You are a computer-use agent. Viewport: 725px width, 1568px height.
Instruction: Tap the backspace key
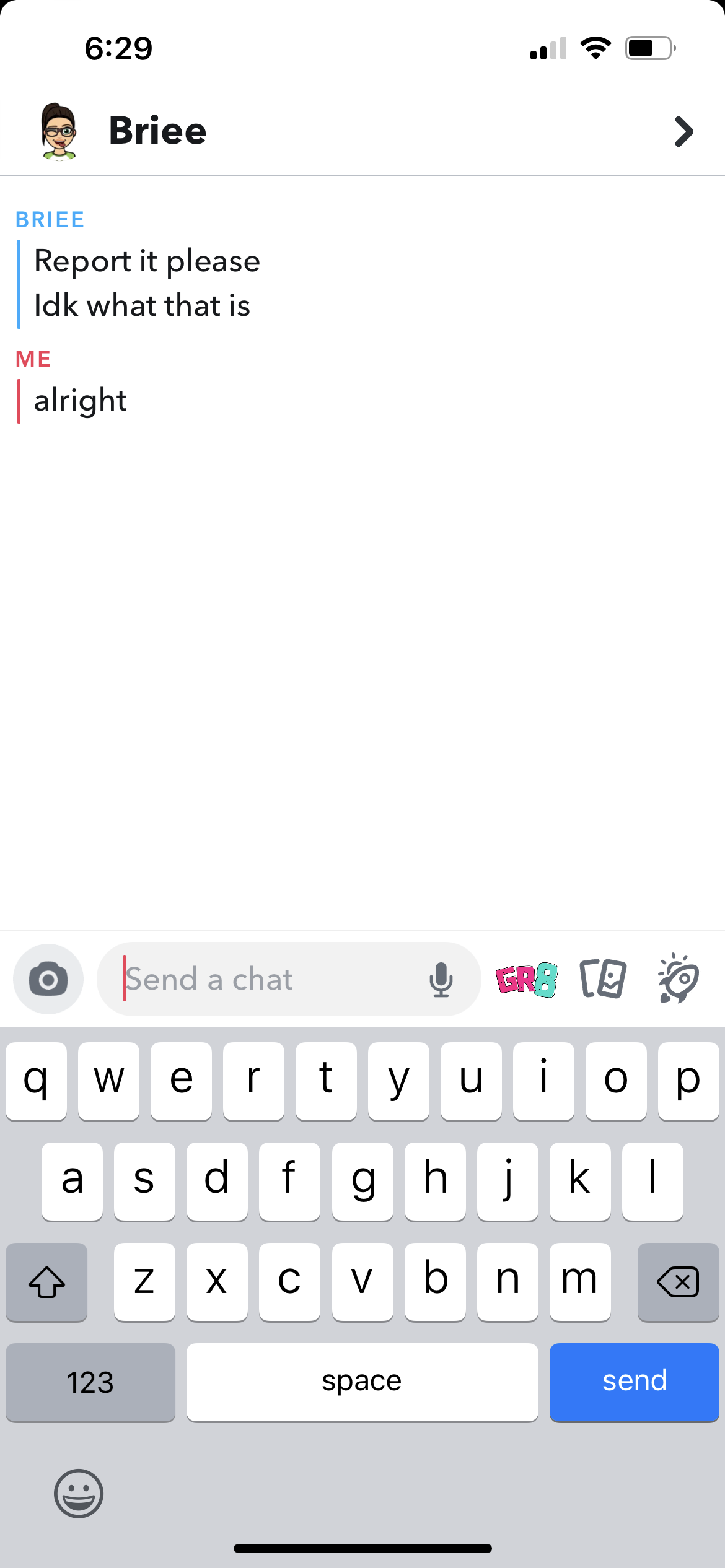tap(678, 1281)
